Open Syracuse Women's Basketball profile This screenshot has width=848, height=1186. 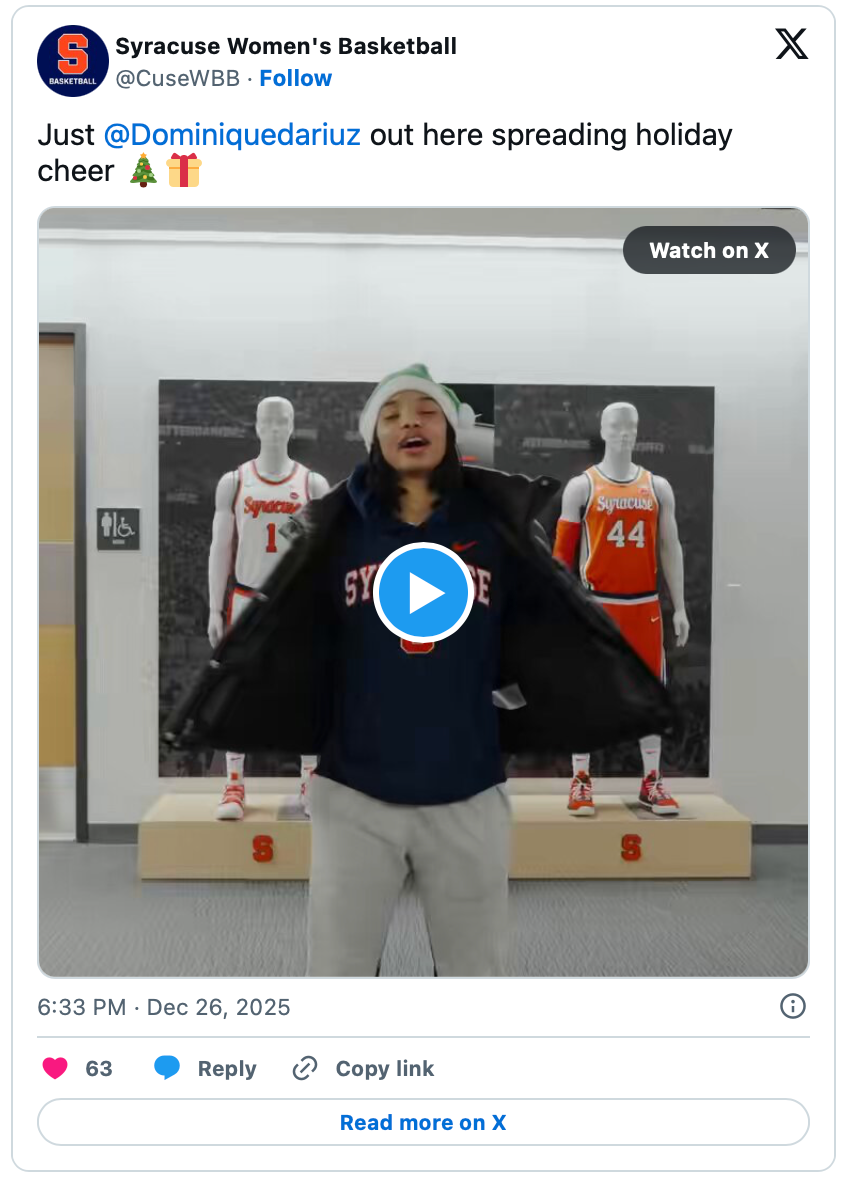[x=286, y=46]
